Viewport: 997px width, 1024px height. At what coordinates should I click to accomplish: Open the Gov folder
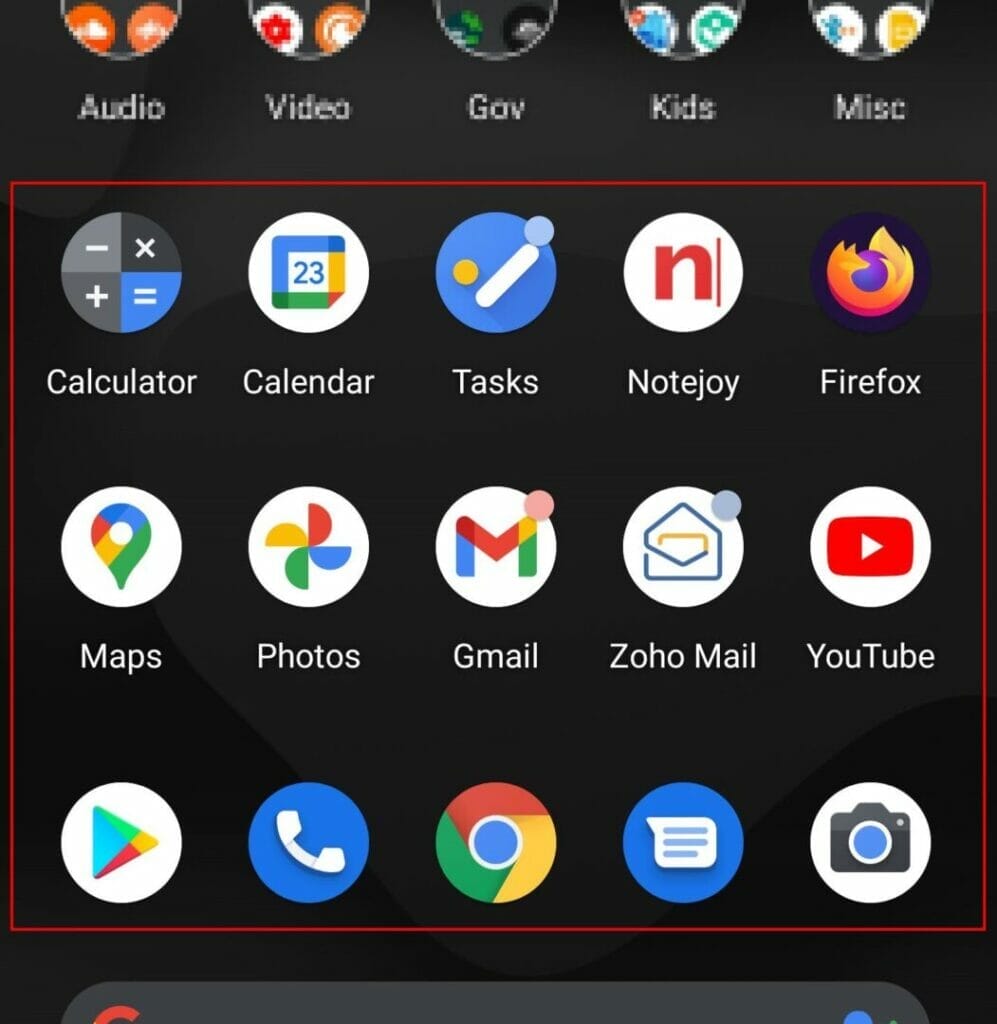pyautogui.click(x=494, y=30)
